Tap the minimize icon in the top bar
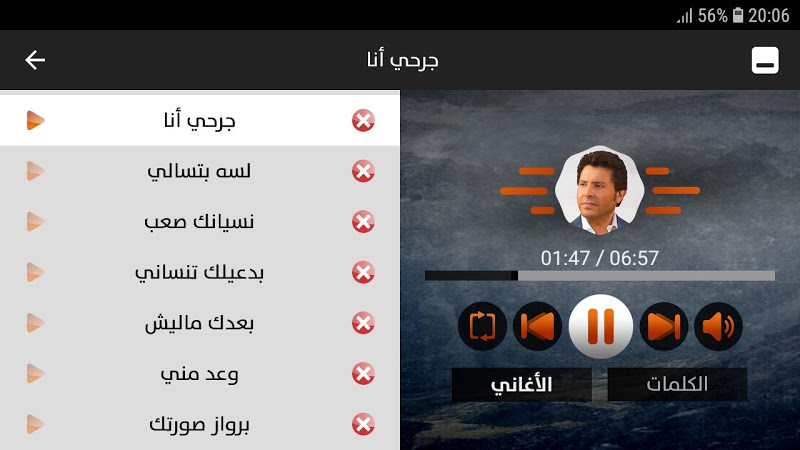Image resolution: width=800 pixels, height=450 pixels. click(765, 60)
